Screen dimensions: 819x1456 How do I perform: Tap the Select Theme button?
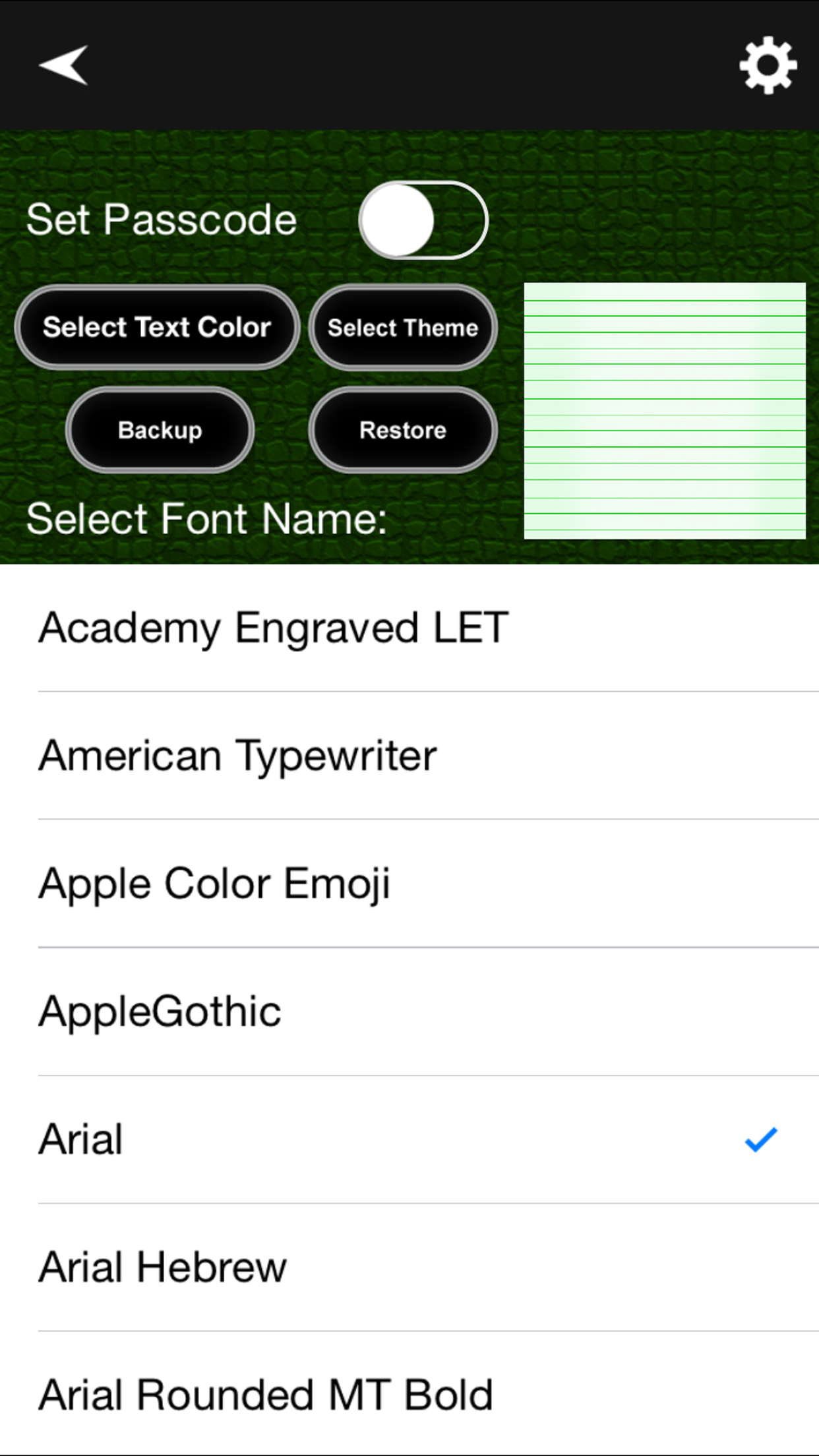403,328
